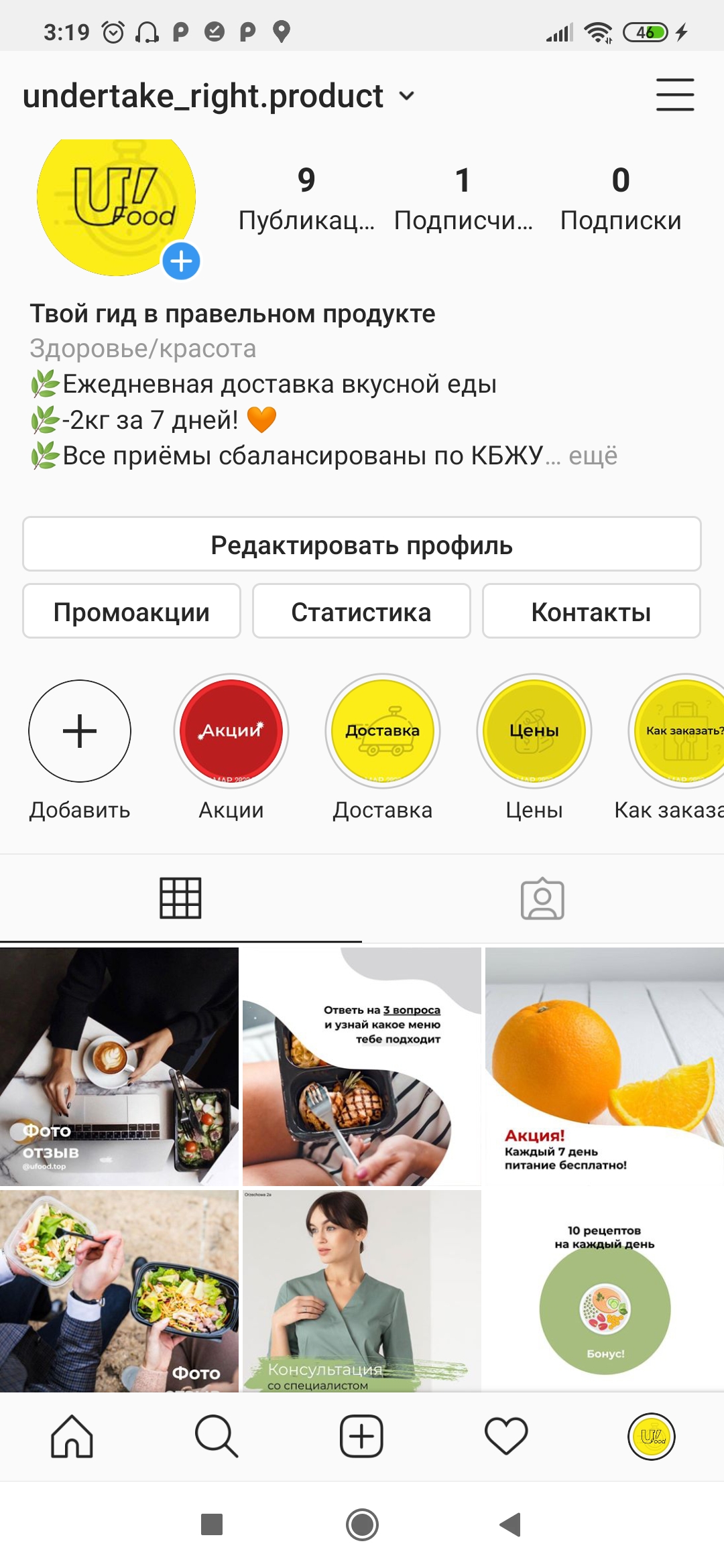Screen dimensions: 724x1568
Task: Open the activity heart tab
Action: pyautogui.click(x=506, y=1436)
